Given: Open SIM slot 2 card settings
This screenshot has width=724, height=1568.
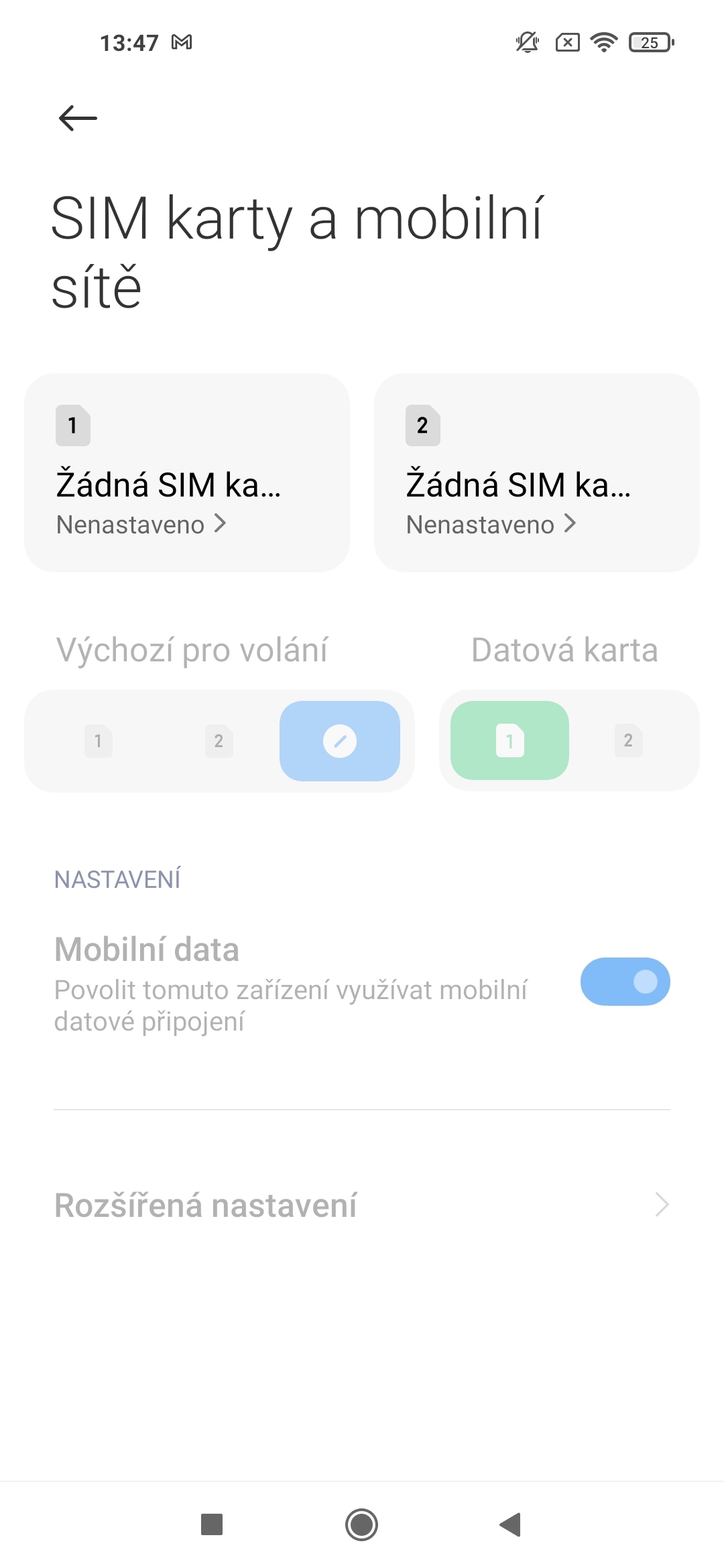Looking at the screenshot, I should coord(536,472).
